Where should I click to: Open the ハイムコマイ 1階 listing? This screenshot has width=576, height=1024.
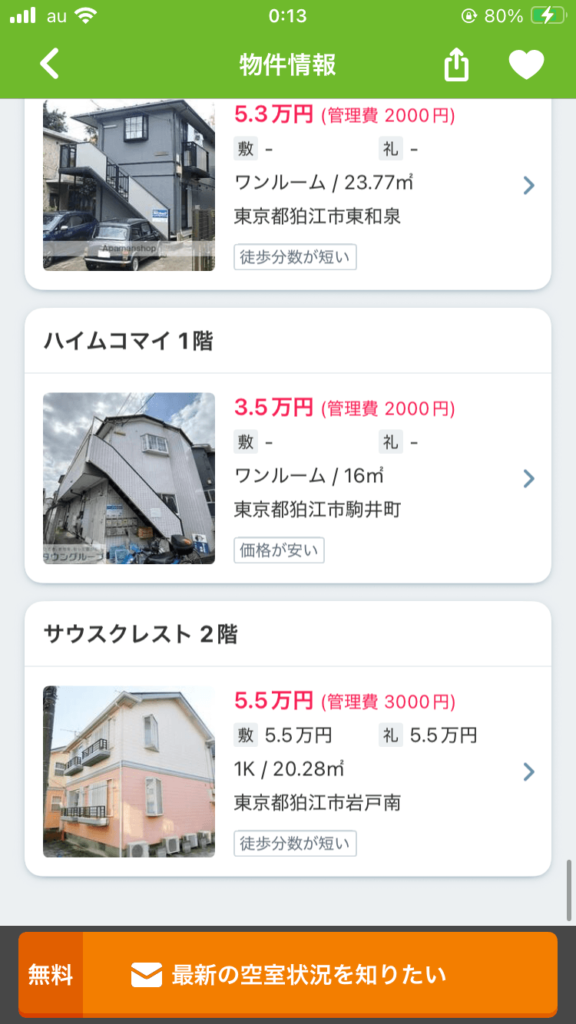click(288, 445)
